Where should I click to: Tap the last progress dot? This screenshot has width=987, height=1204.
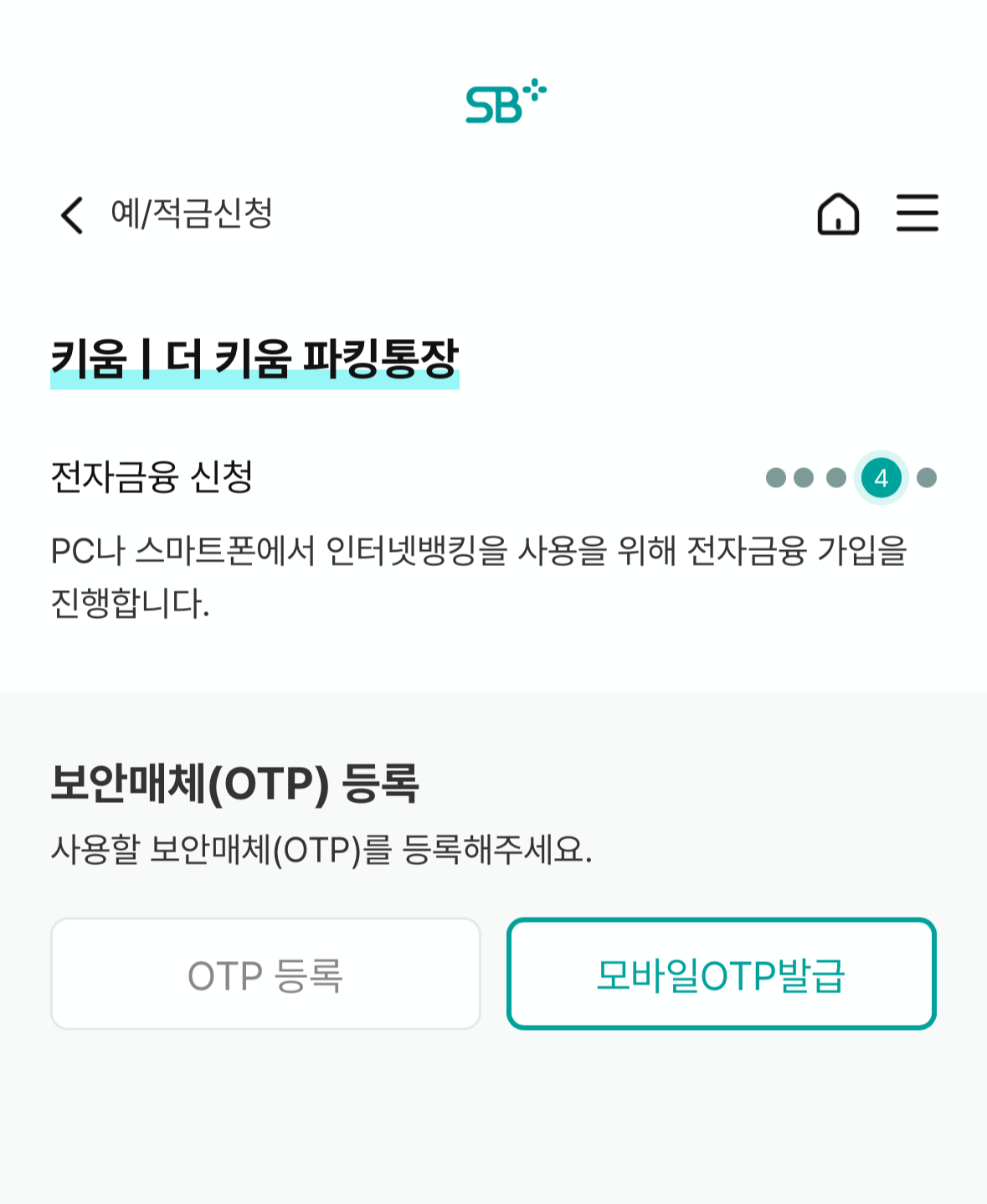(926, 477)
